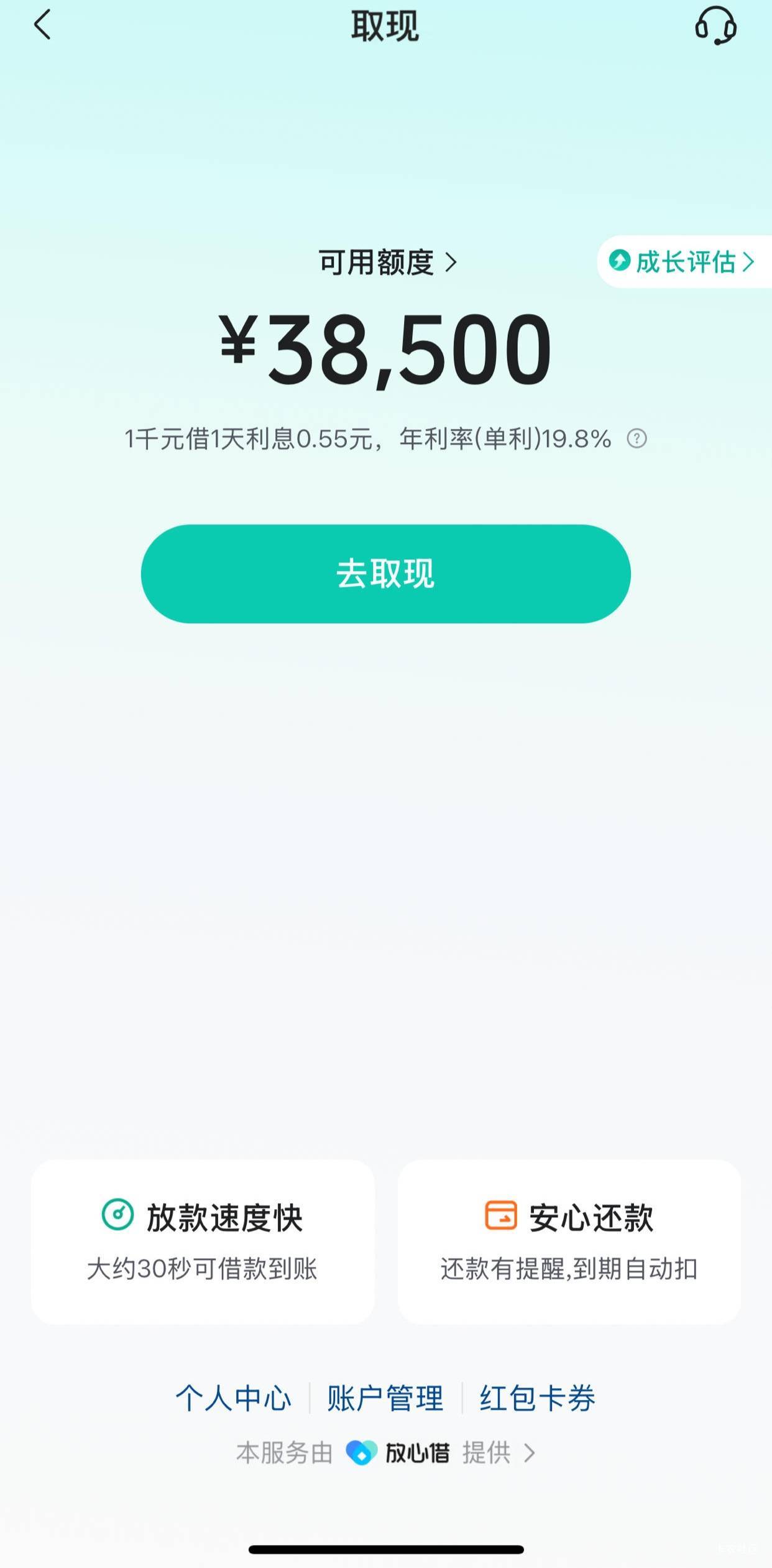Open 账户管理 link

pos(385,1398)
